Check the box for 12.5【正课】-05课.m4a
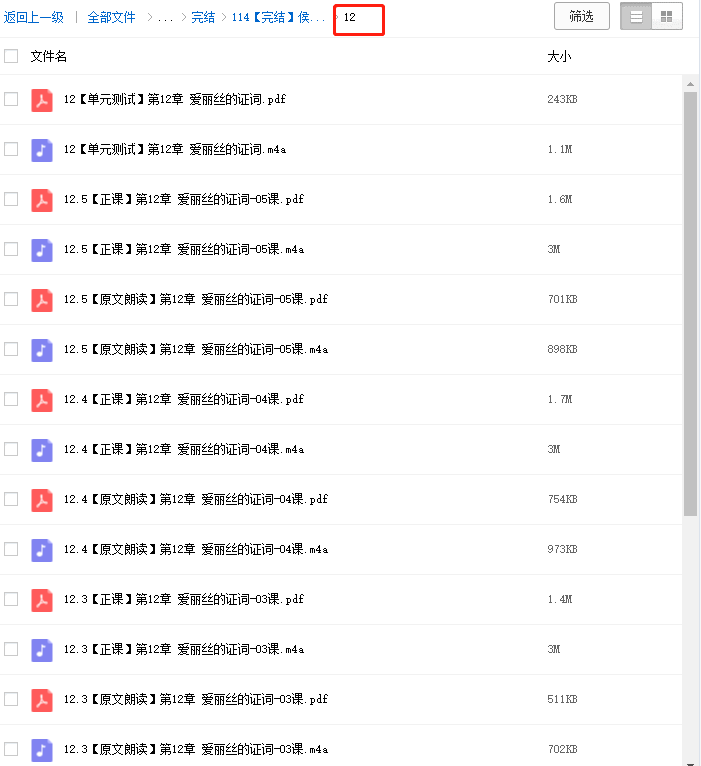 click(11, 249)
